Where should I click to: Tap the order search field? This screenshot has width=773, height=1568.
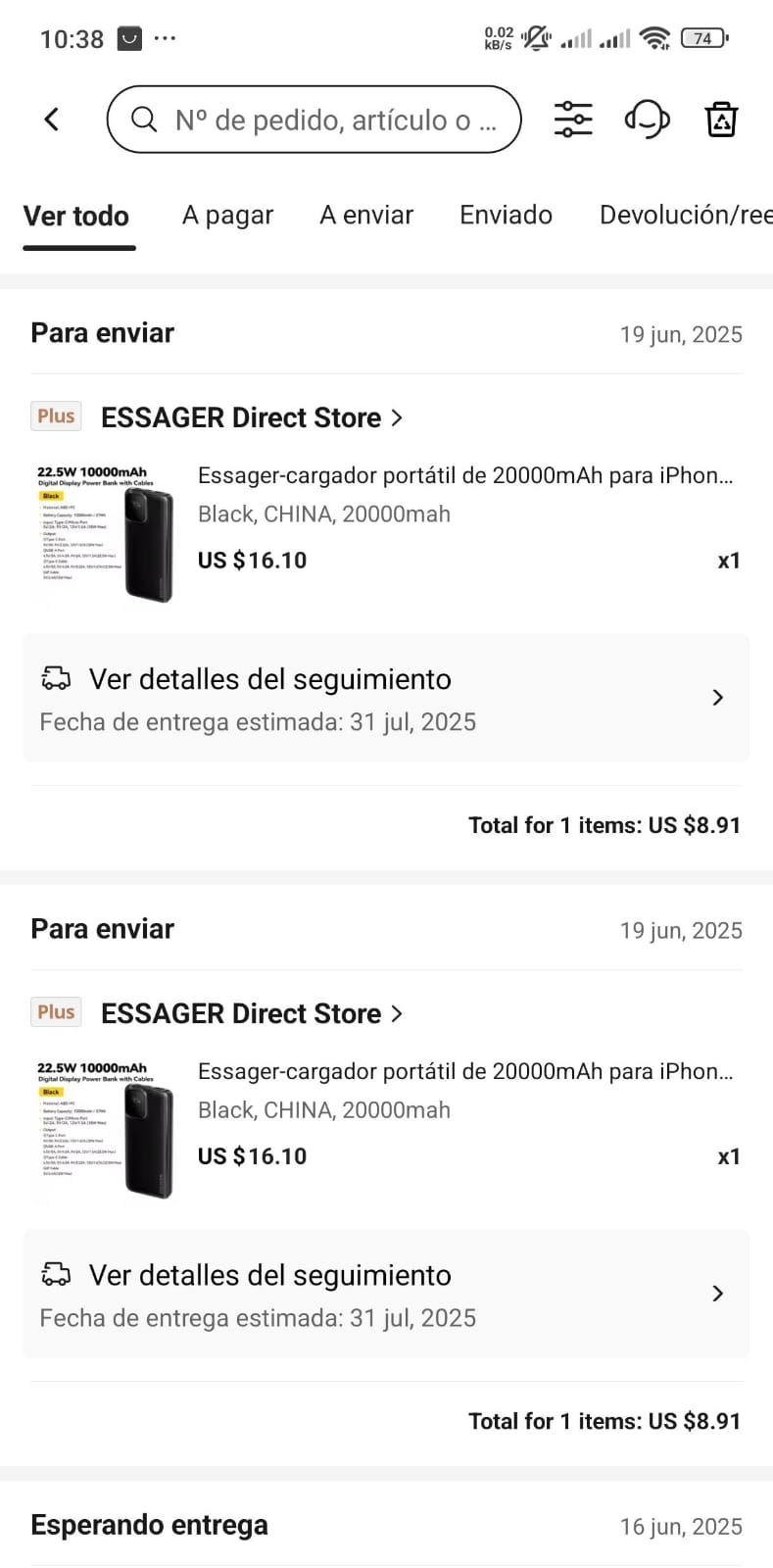pyautogui.click(x=314, y=120)
